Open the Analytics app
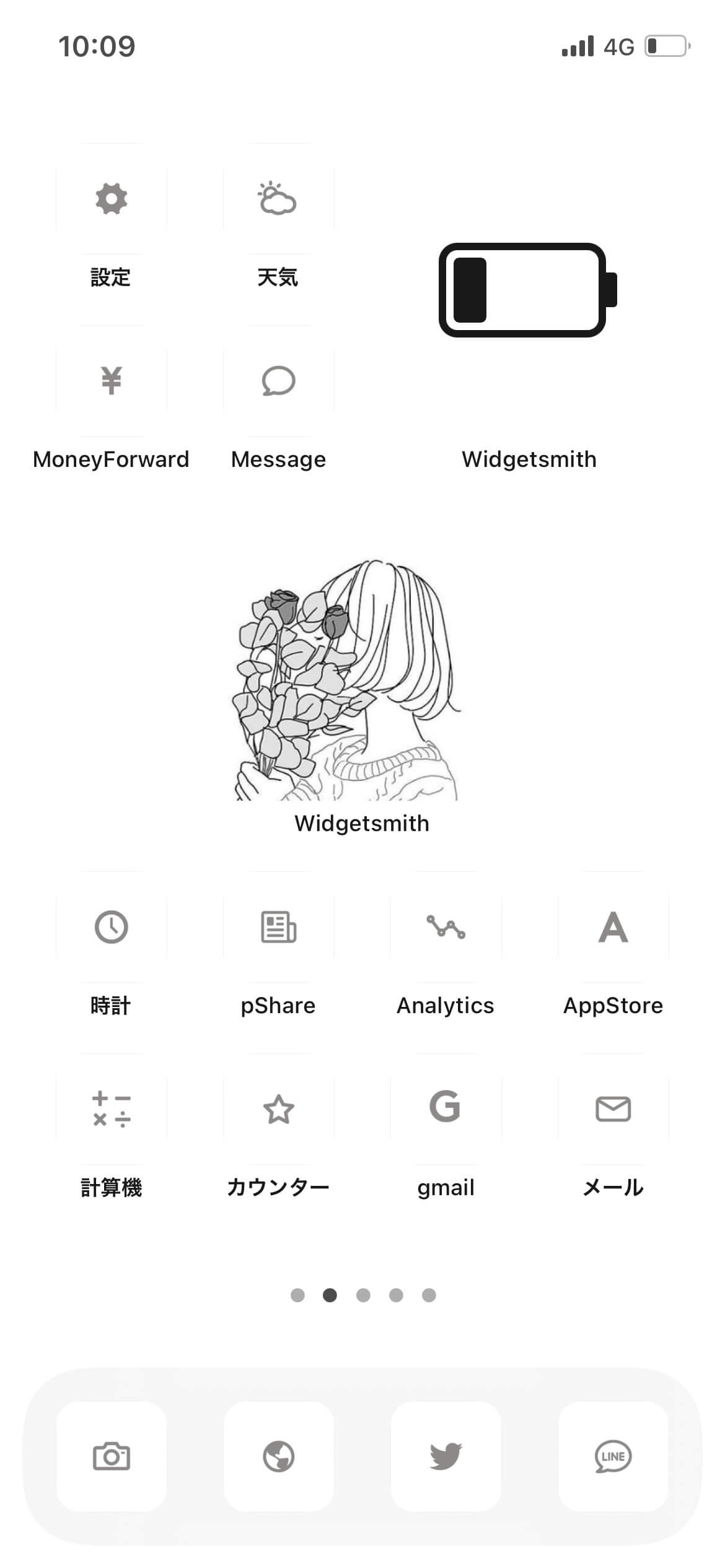 click(x=446, y=927)
